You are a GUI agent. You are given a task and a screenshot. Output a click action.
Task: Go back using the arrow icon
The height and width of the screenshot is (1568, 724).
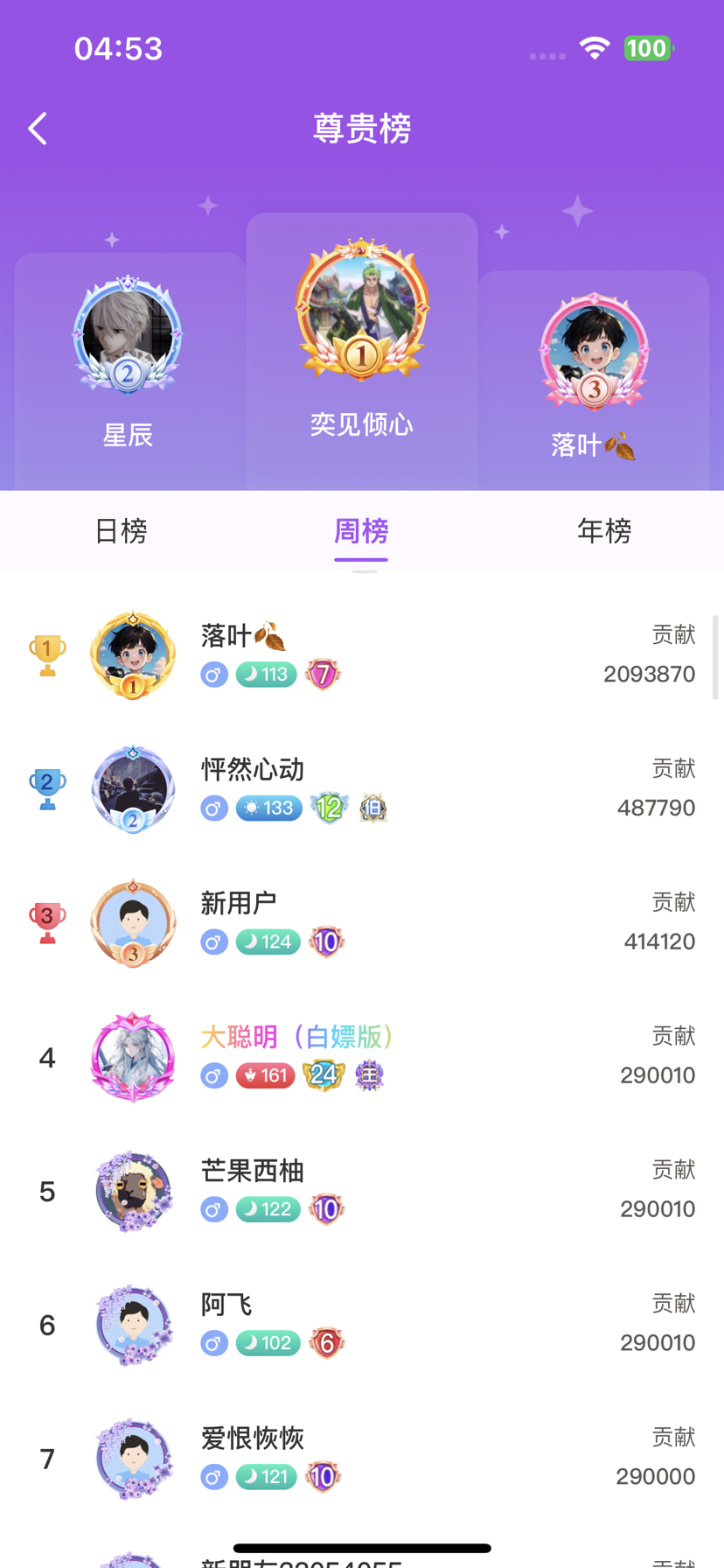click(x=38, y=129)
